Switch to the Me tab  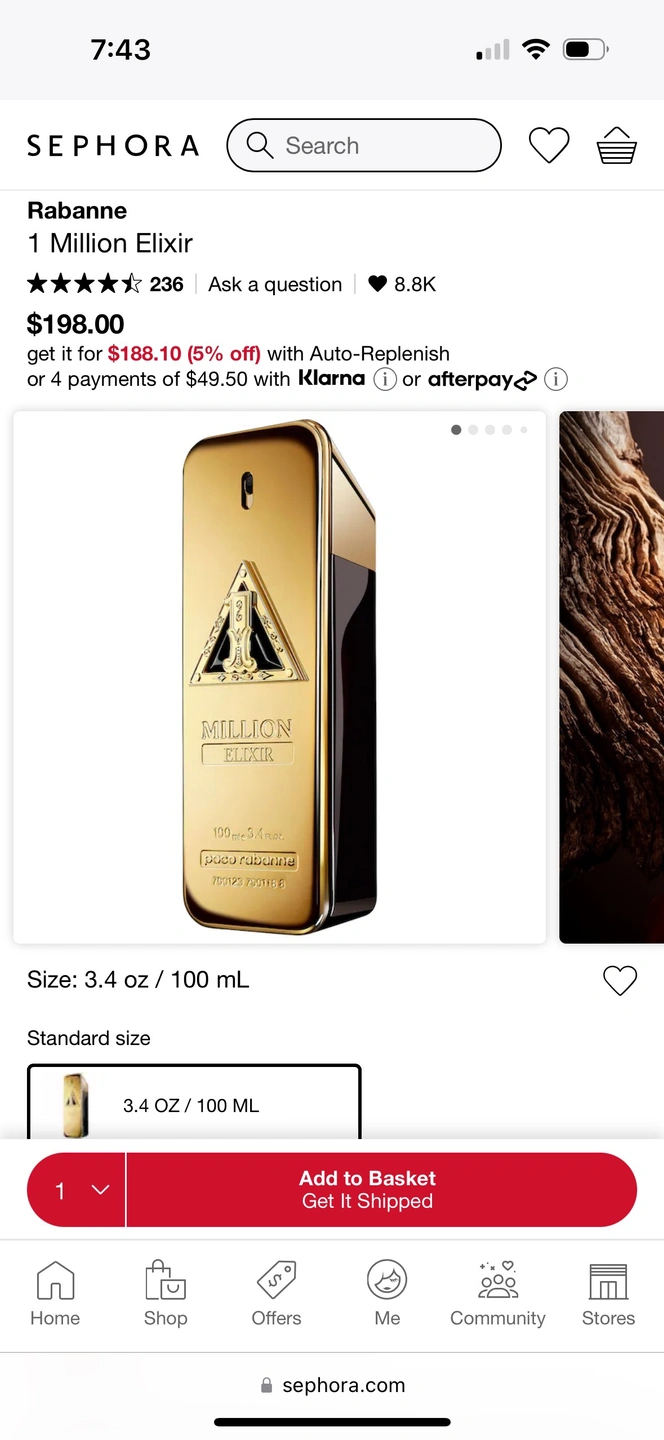(387, 1294)
